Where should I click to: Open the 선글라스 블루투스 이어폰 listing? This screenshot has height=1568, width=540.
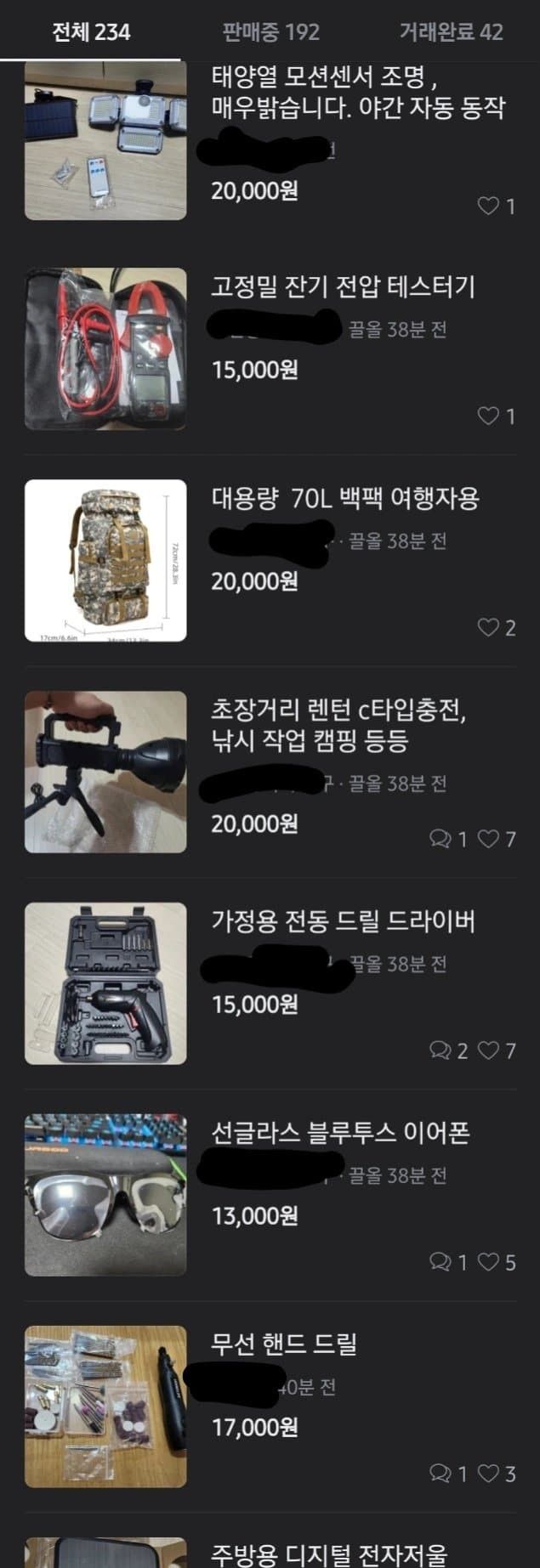[340, 1133]
